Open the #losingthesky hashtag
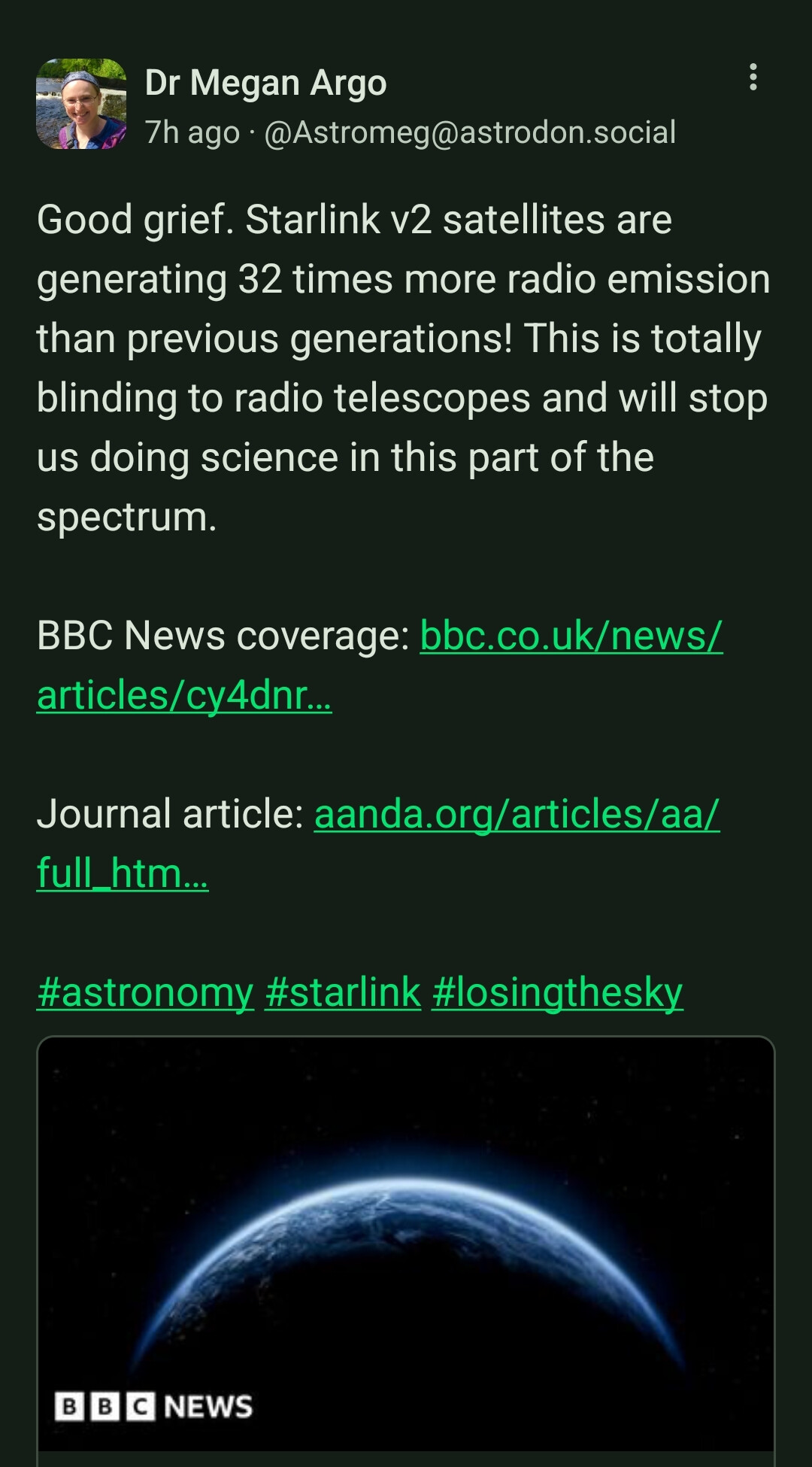The width and height of the screenshot is (812, 1467). tap(557, 992)
